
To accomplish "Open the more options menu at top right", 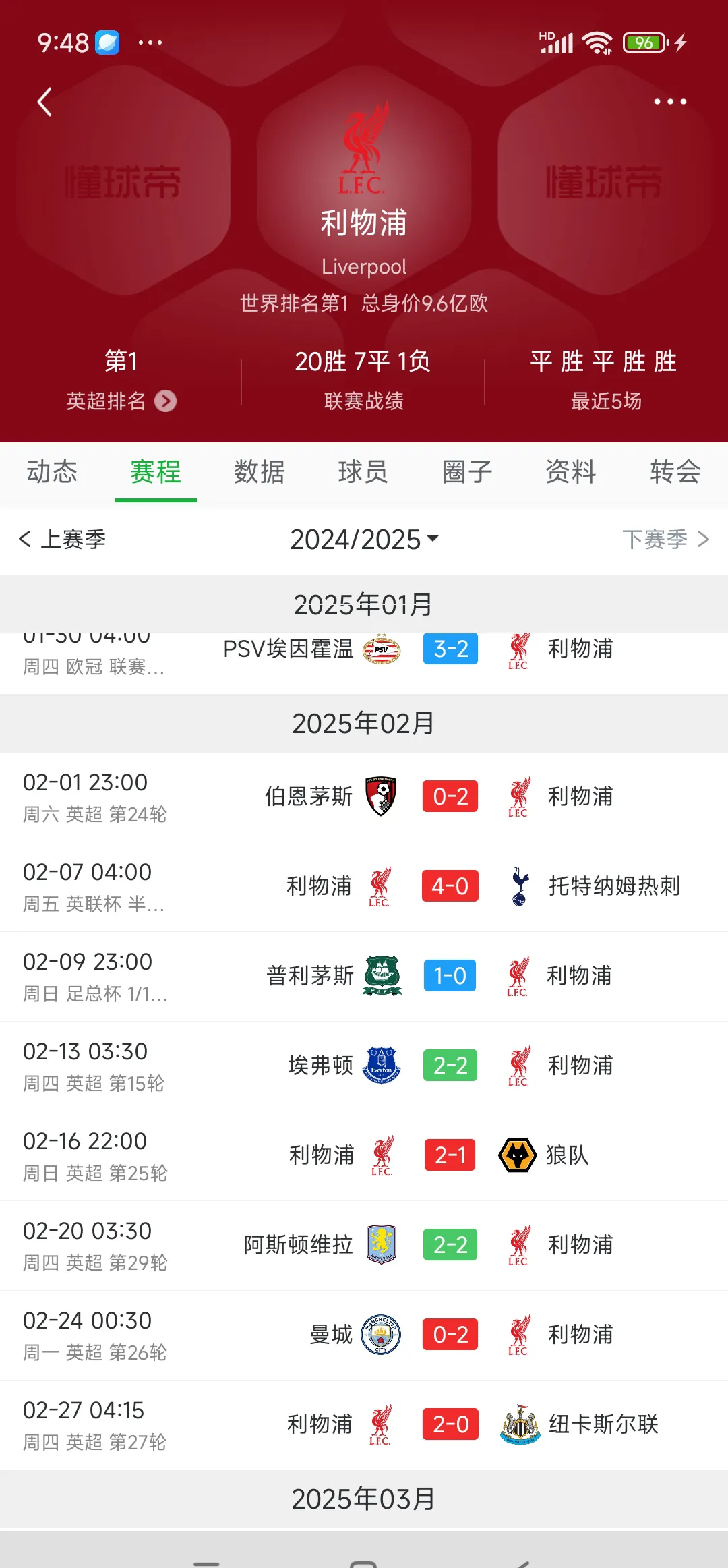I will click(671, 101).
